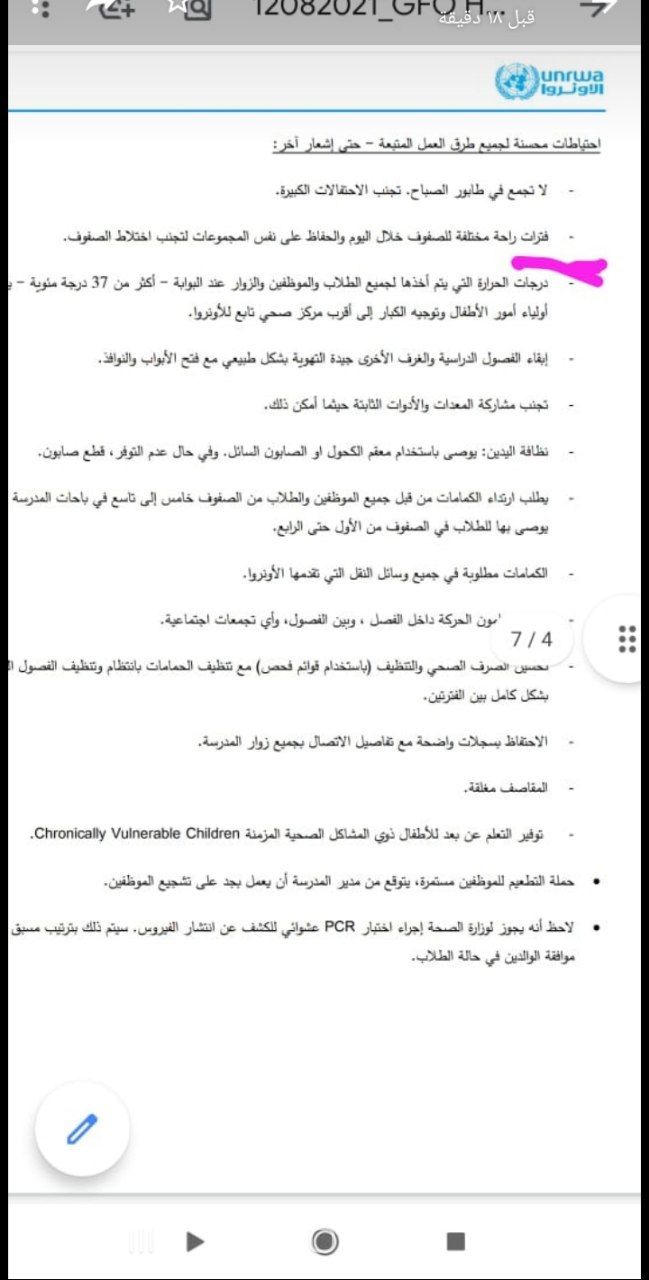
Task: Go to the home screen circle button
Action: point(325,1241)
